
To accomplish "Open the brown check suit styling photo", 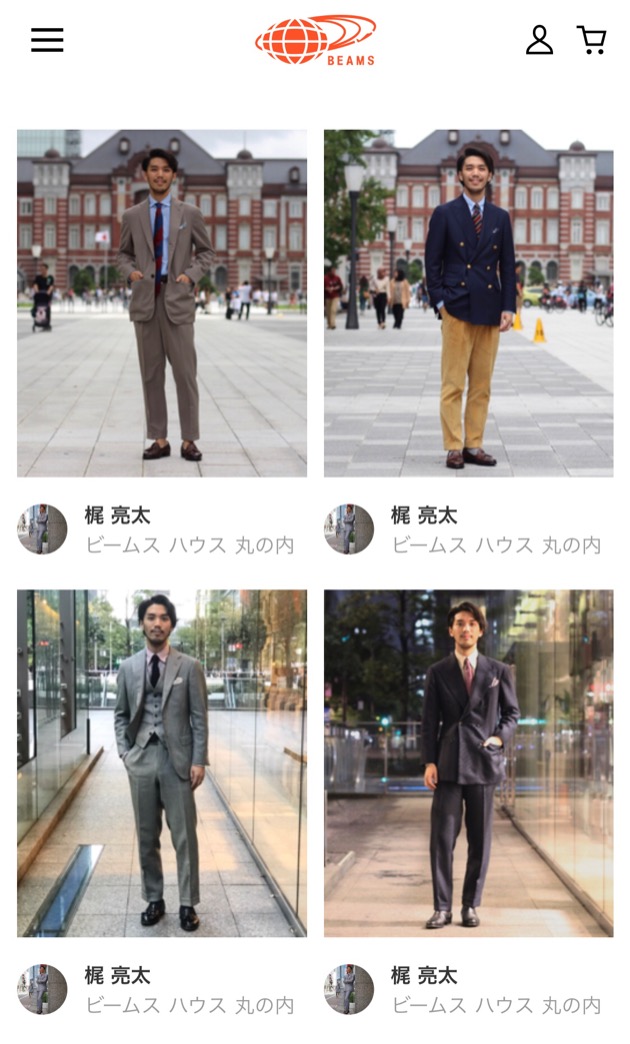I will 162,302.
